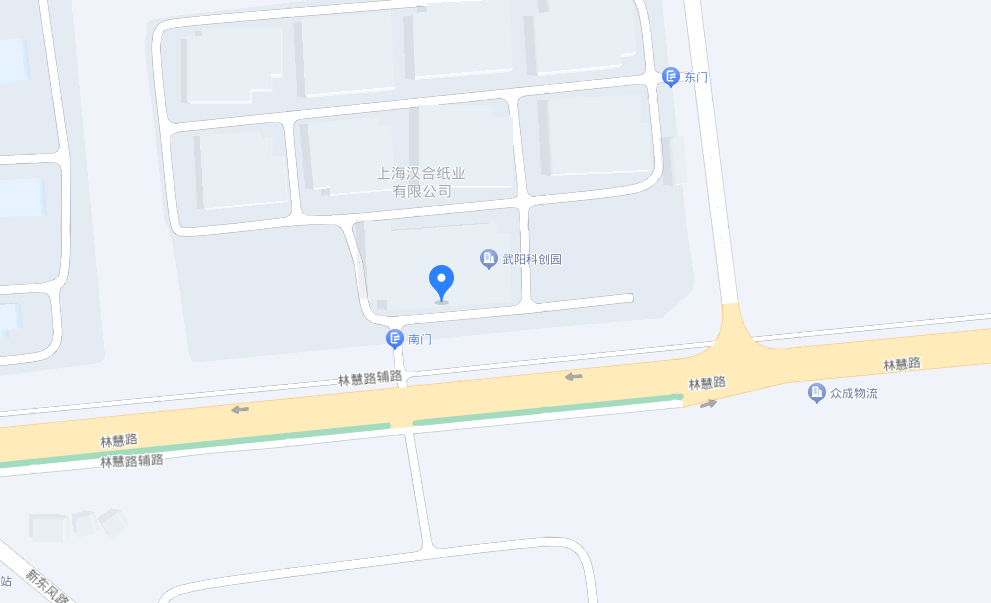Select the 武阳科创园 place marker

[489, 259]
